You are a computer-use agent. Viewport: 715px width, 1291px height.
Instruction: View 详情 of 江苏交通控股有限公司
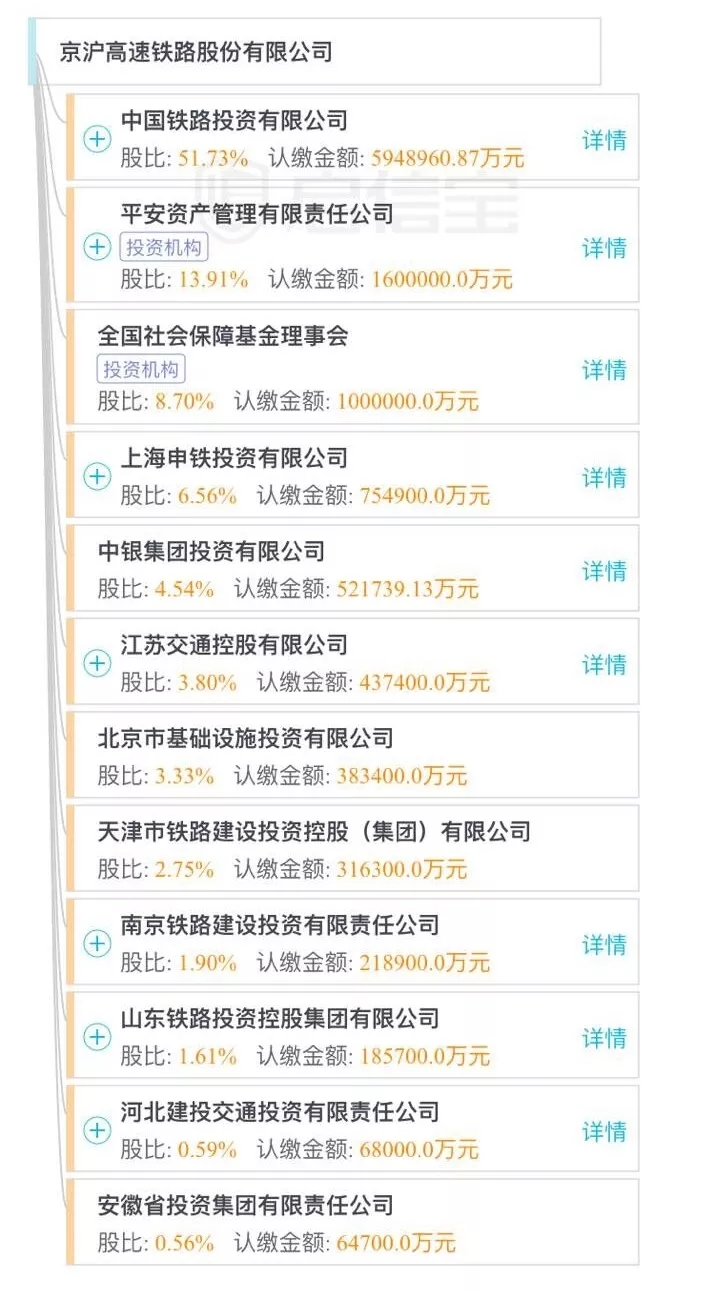(604, 664)
